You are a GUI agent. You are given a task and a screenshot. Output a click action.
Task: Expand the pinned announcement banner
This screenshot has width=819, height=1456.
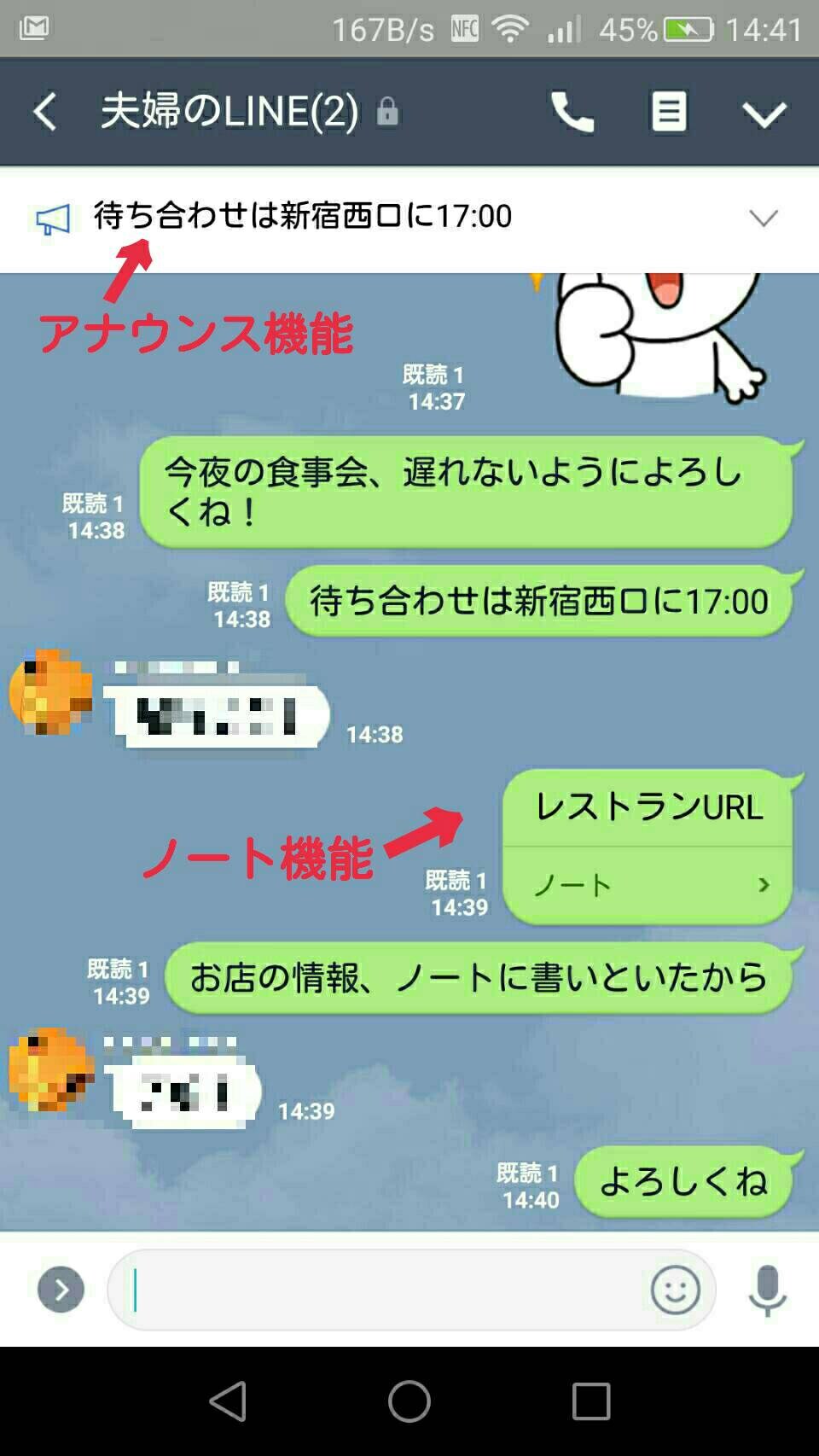point(763,218)
